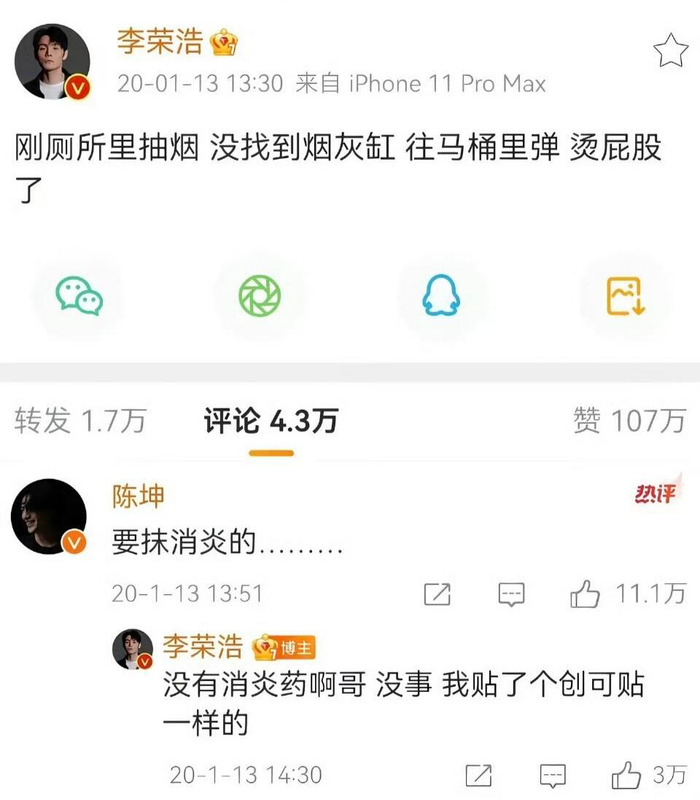Reply to 李荣浩's comment reply

click(552, 775)
